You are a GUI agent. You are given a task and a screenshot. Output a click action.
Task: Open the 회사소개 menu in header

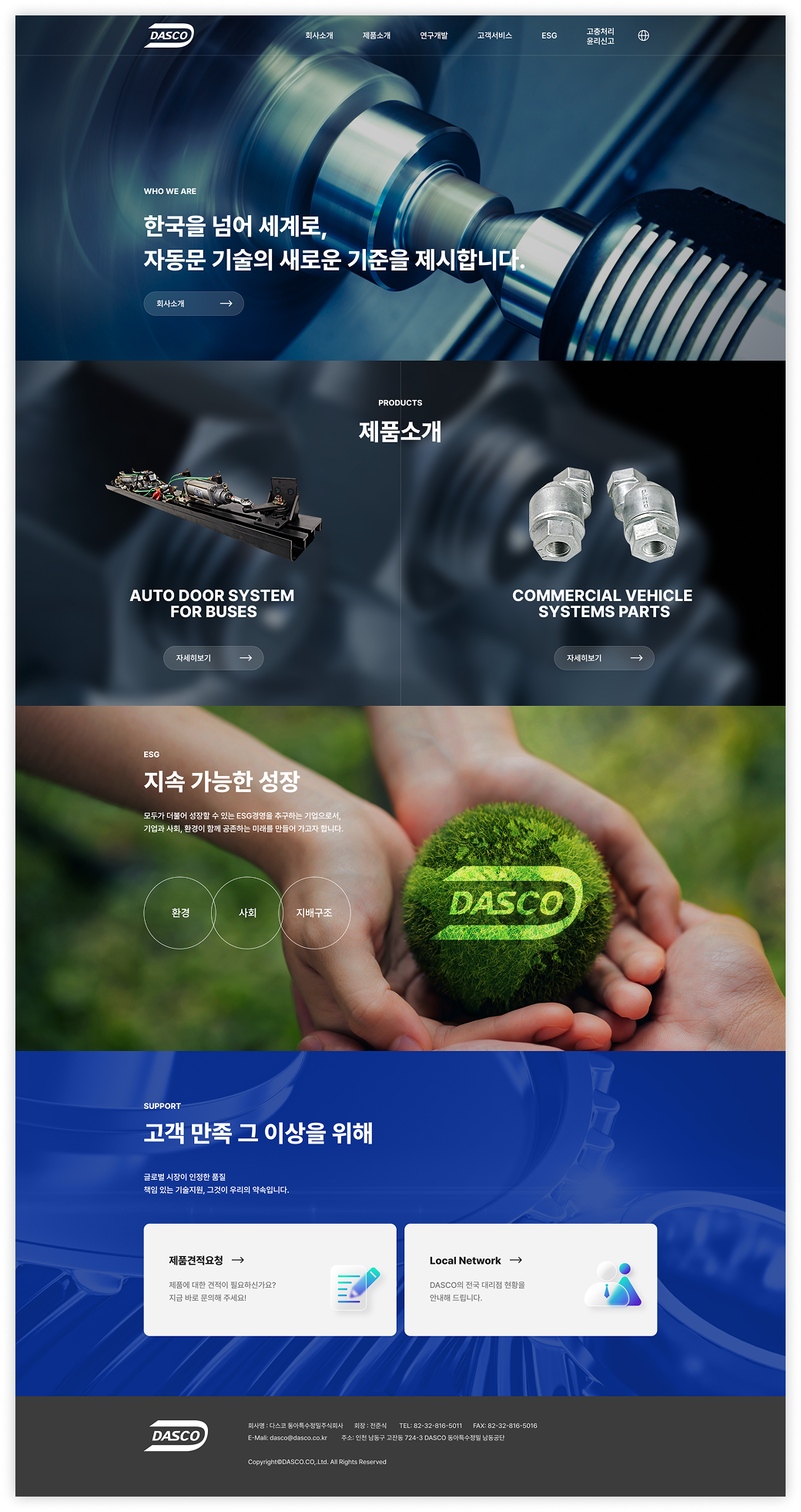[x=319, y=35]
